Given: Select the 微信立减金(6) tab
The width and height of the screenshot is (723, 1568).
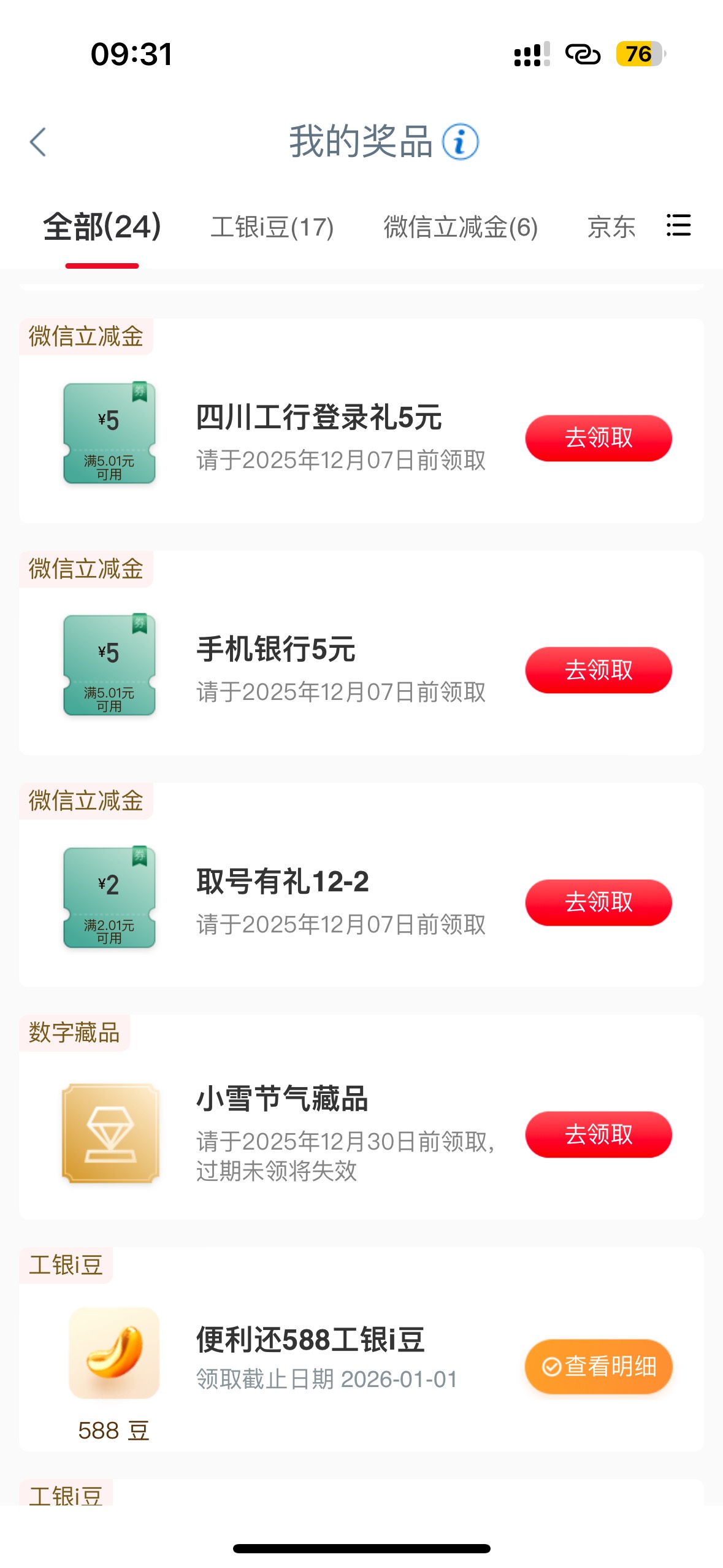Looking at the screenshot, I should click(461, 228).
